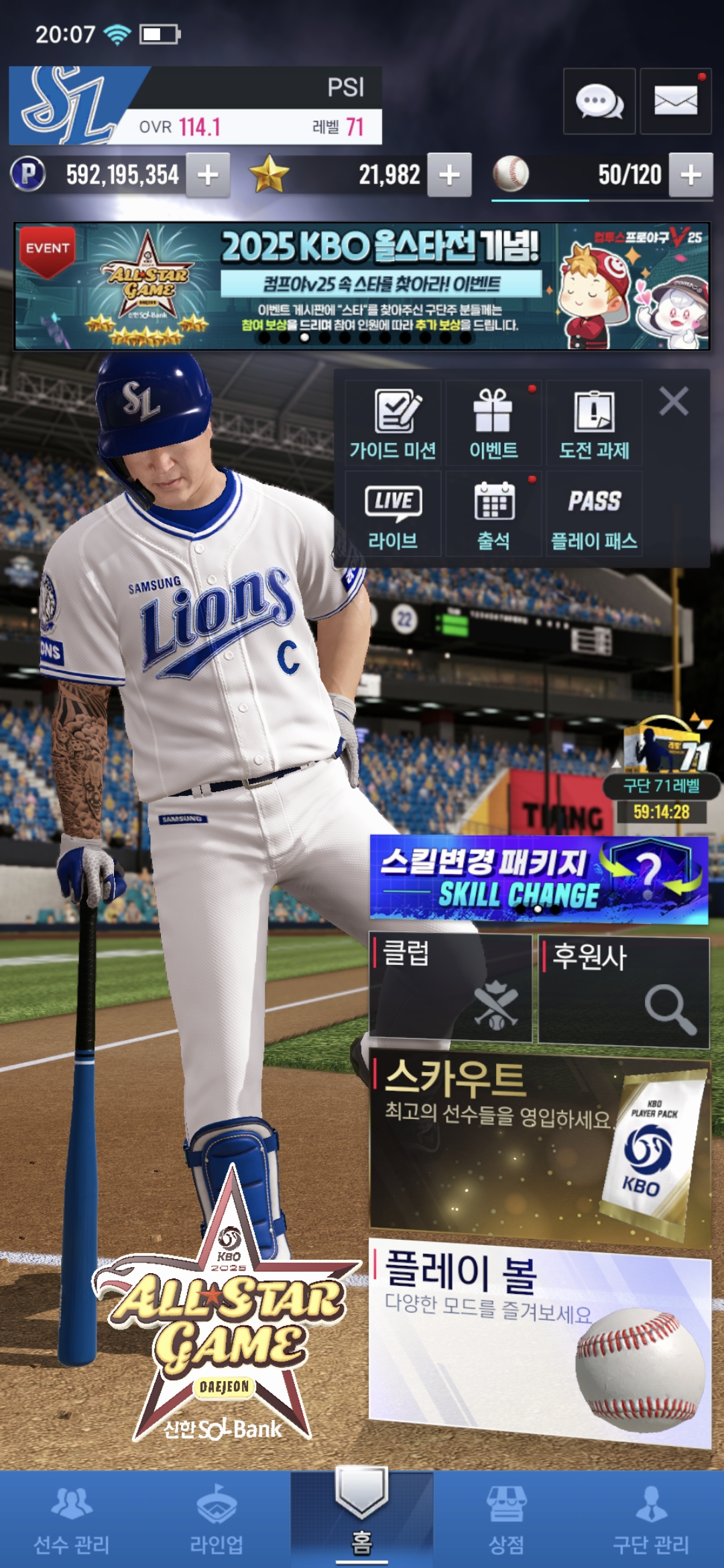
Task: Open the chat bubble icon
Action: (599, 102)
